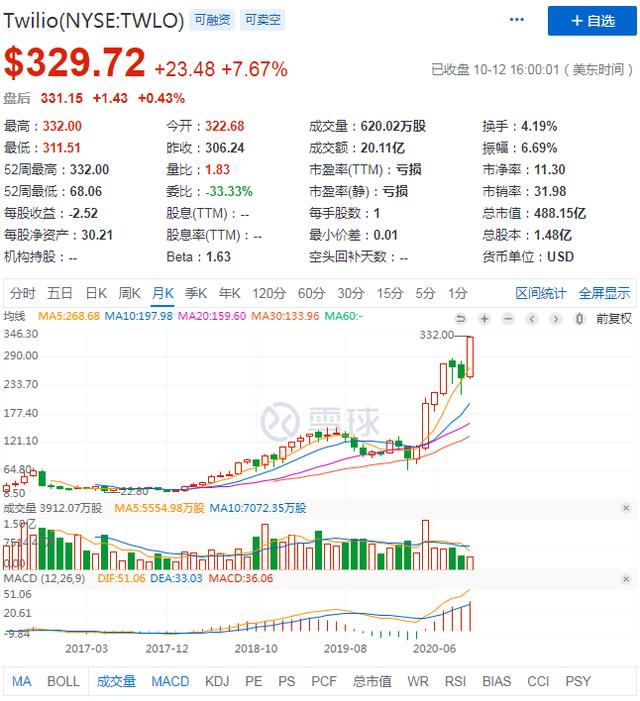Switch to the 季K chart
The image size is (640, 701).
196,294
